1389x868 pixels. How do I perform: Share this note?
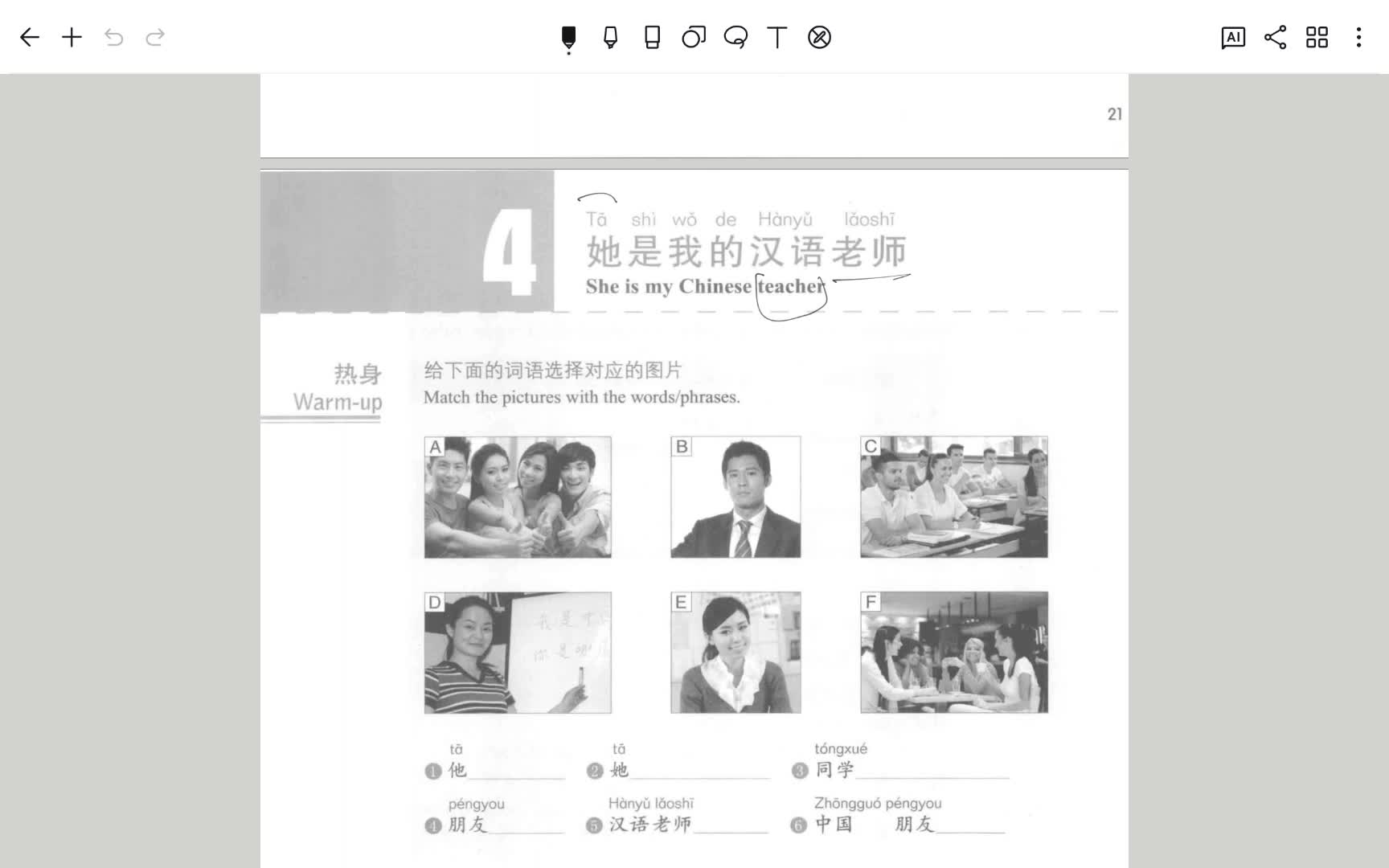point(1275,38)
